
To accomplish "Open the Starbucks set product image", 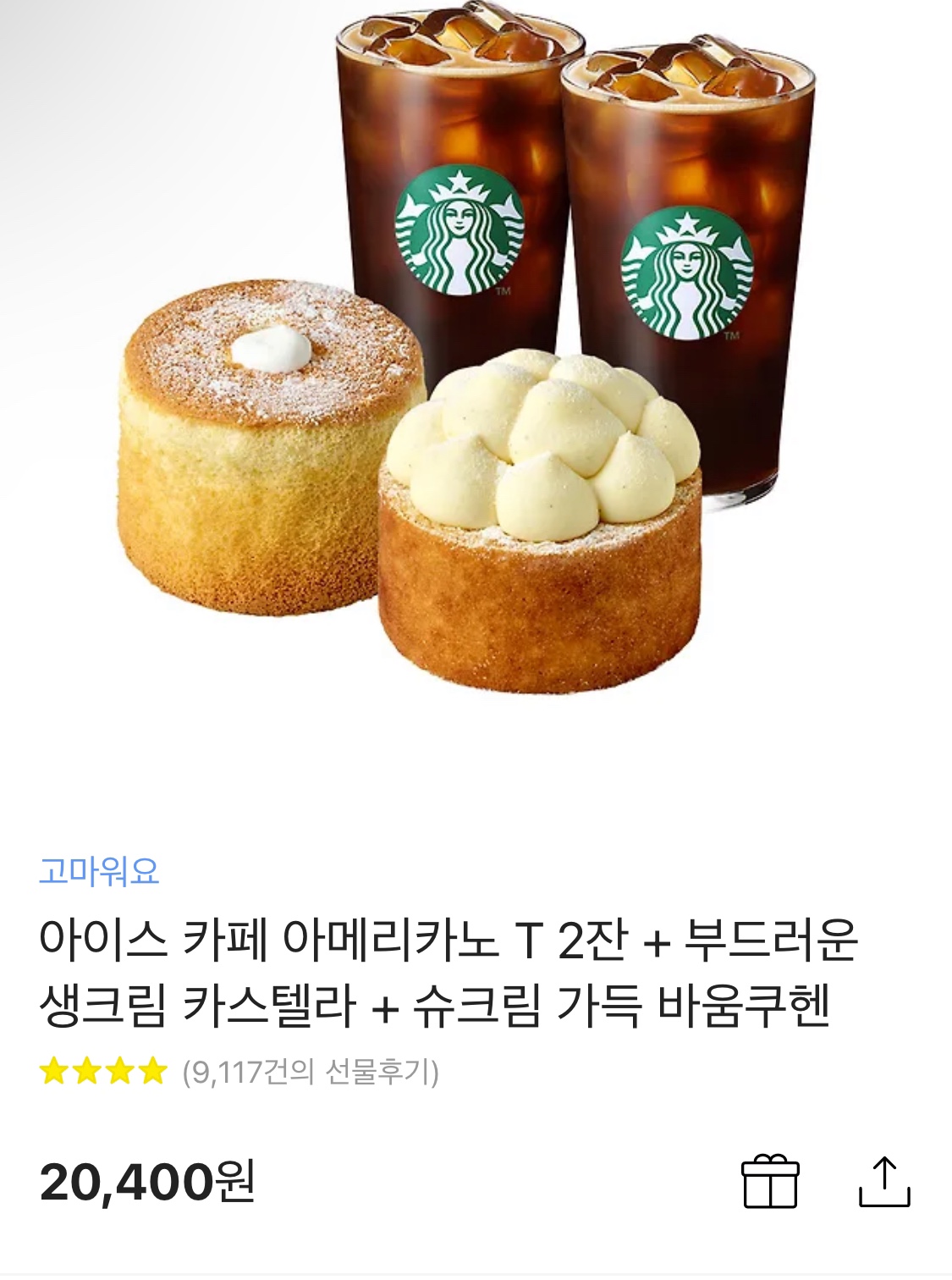I will pyautogui.click(x=474, y=356).
